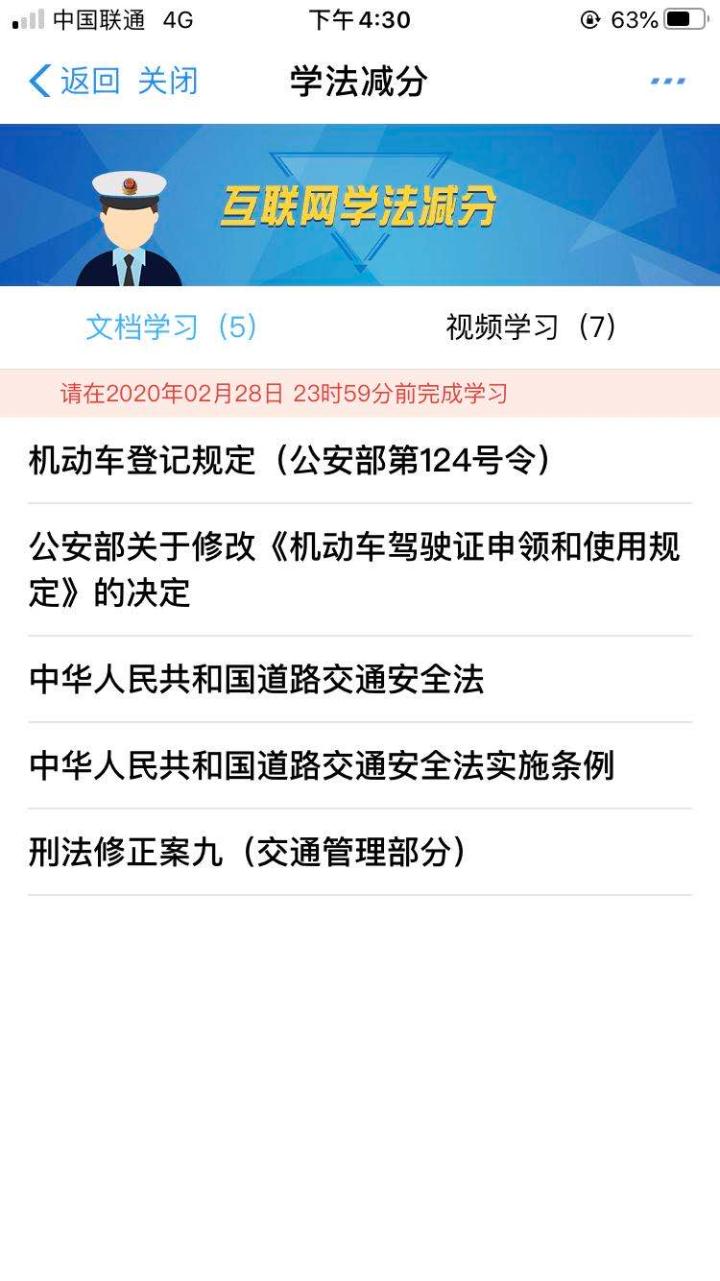Screen dimensions: 720x1281
Task: Select the 文档学习 (5) tab
Action: (172, 327)
